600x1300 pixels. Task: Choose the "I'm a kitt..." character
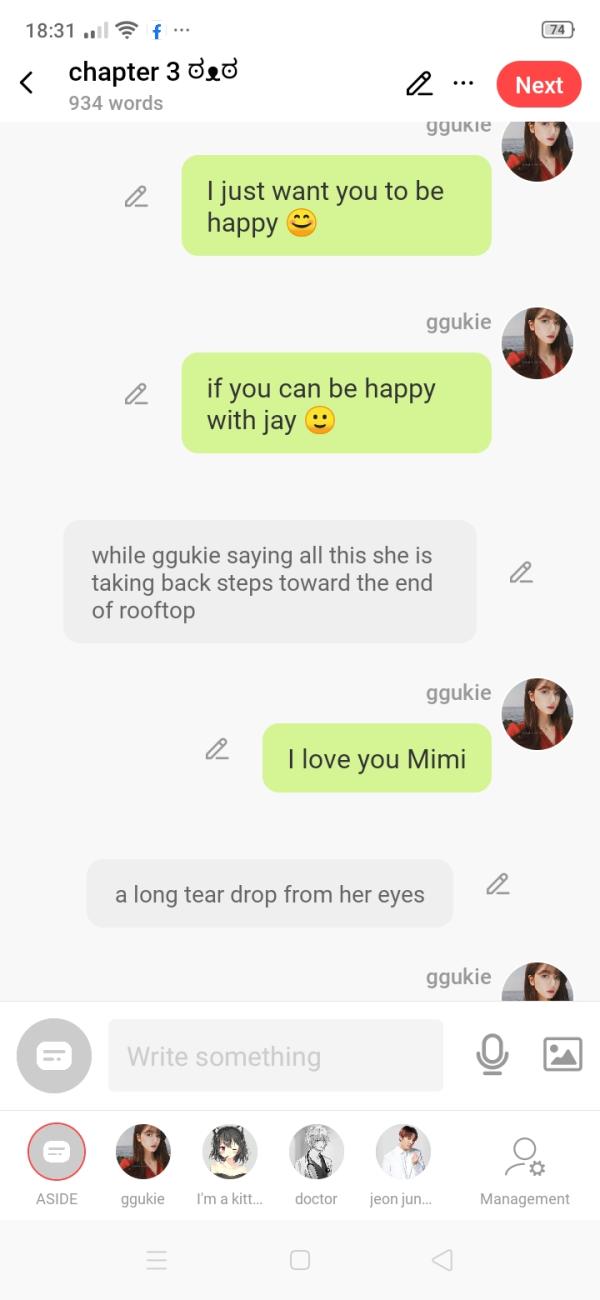pyautogui.click(x=230, y=1153)
